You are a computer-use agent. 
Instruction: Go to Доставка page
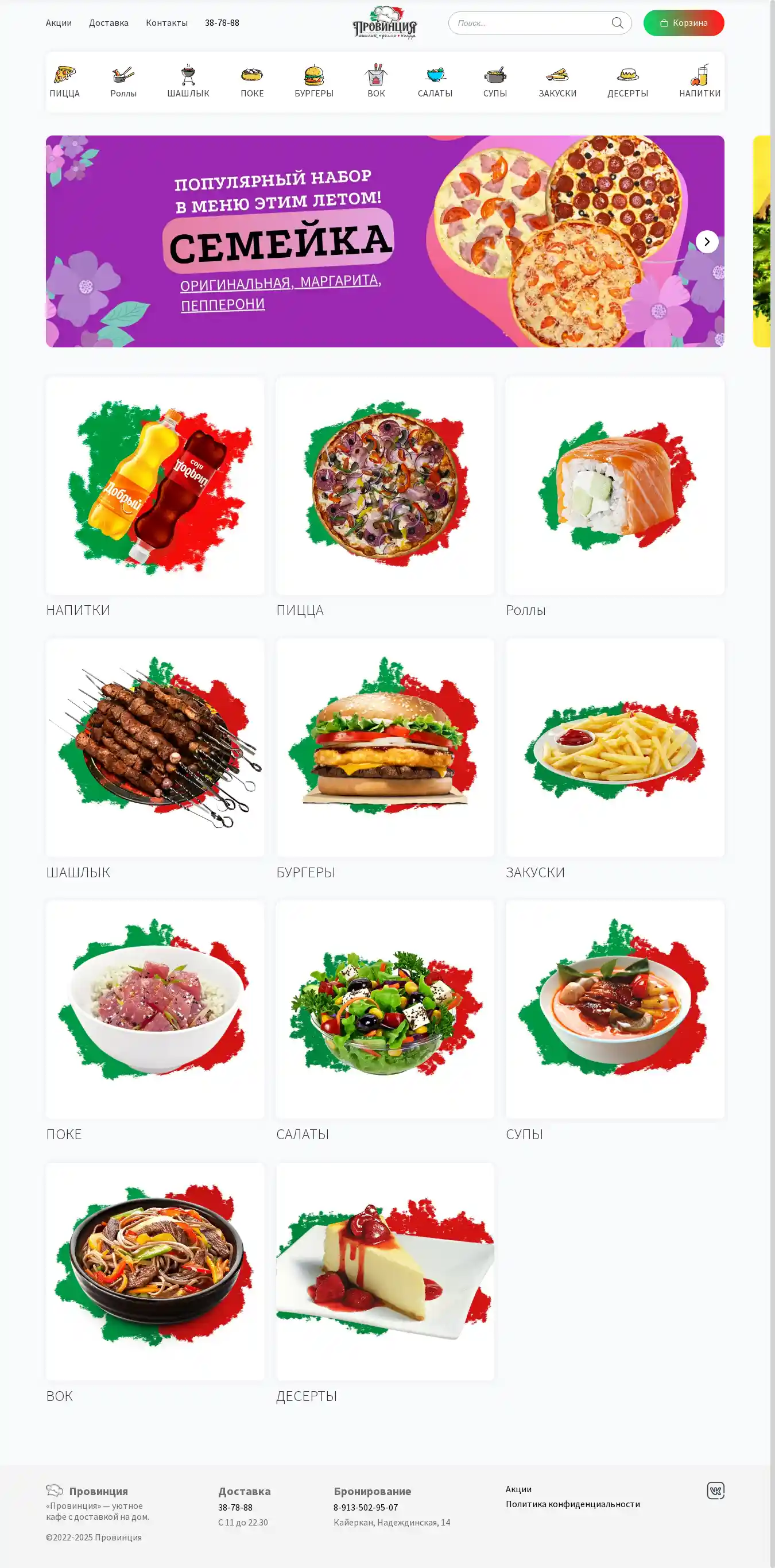[108, 23]
